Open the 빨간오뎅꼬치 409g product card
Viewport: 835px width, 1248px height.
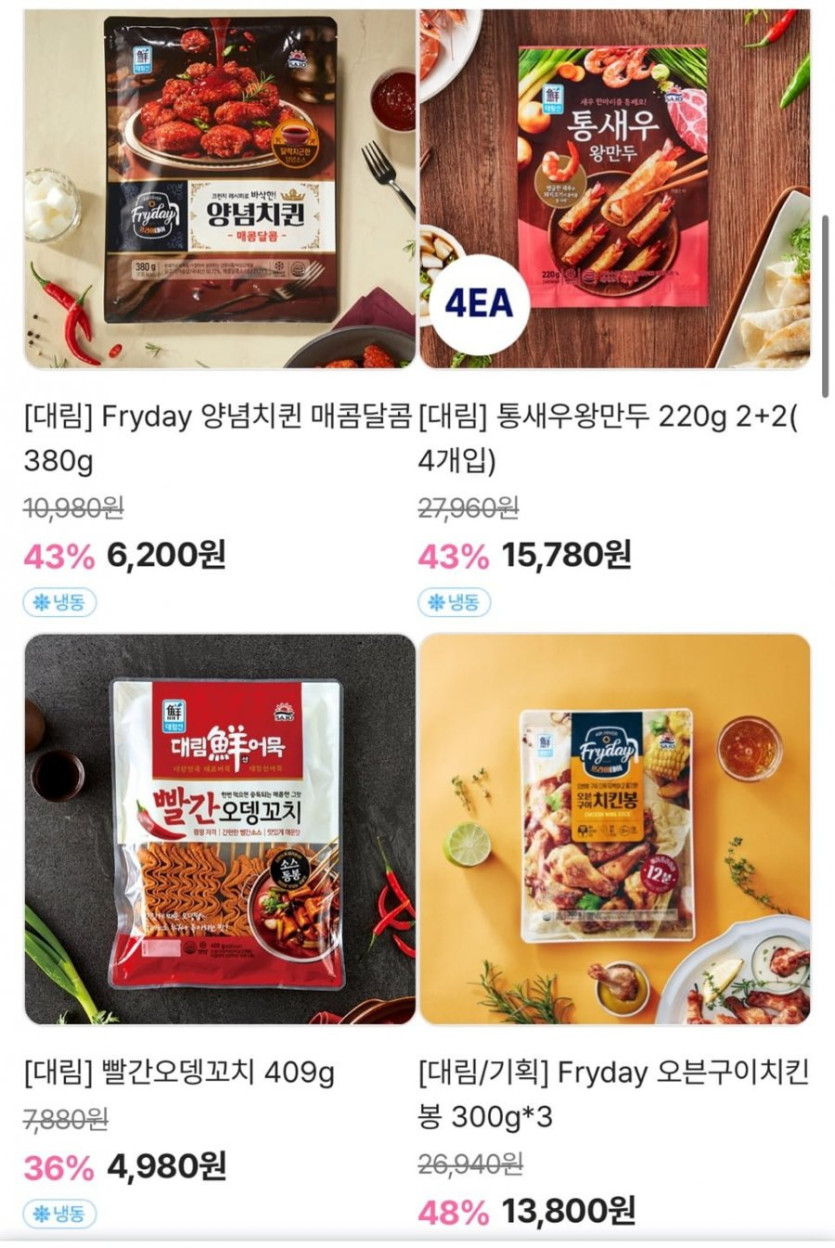point(219,828)
